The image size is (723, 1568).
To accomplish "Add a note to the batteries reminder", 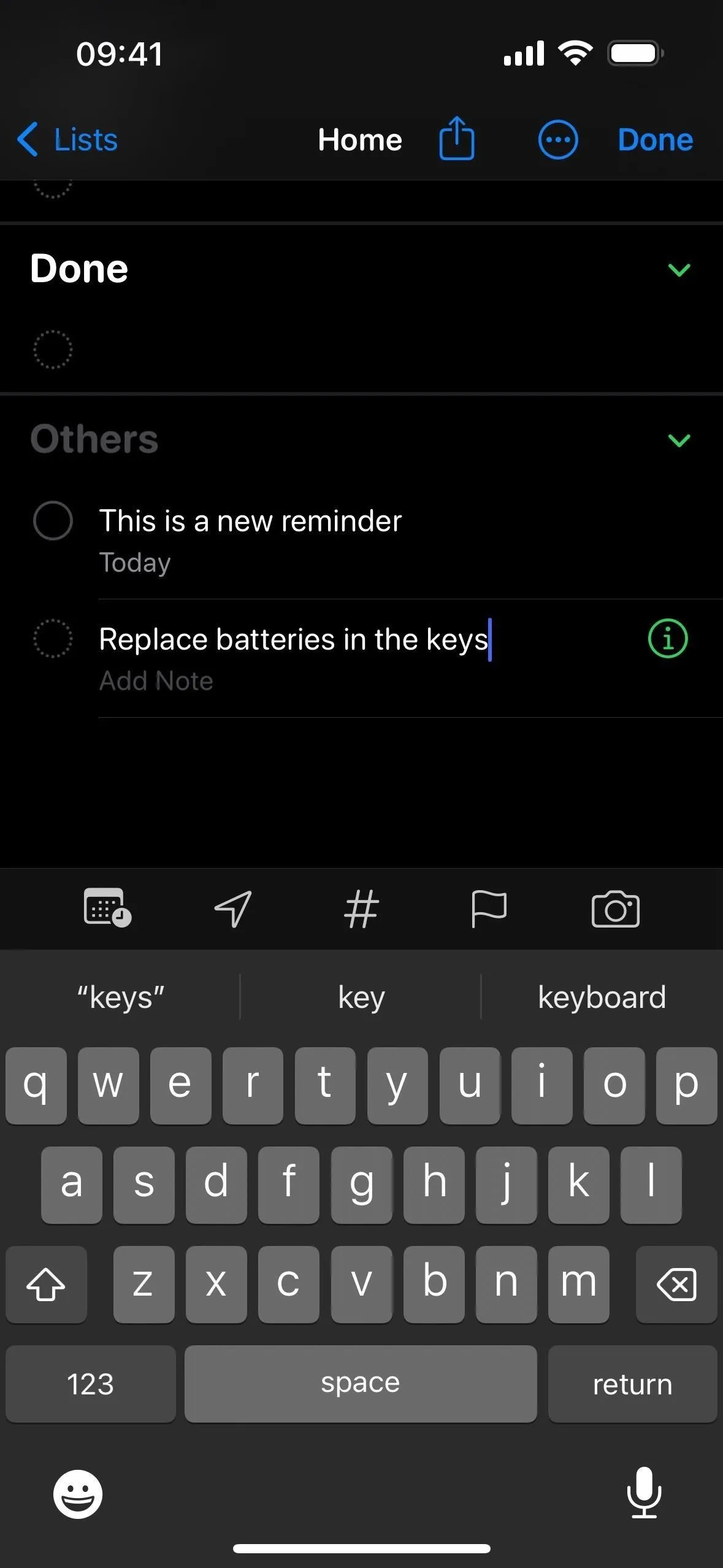I will click(156, 681).
